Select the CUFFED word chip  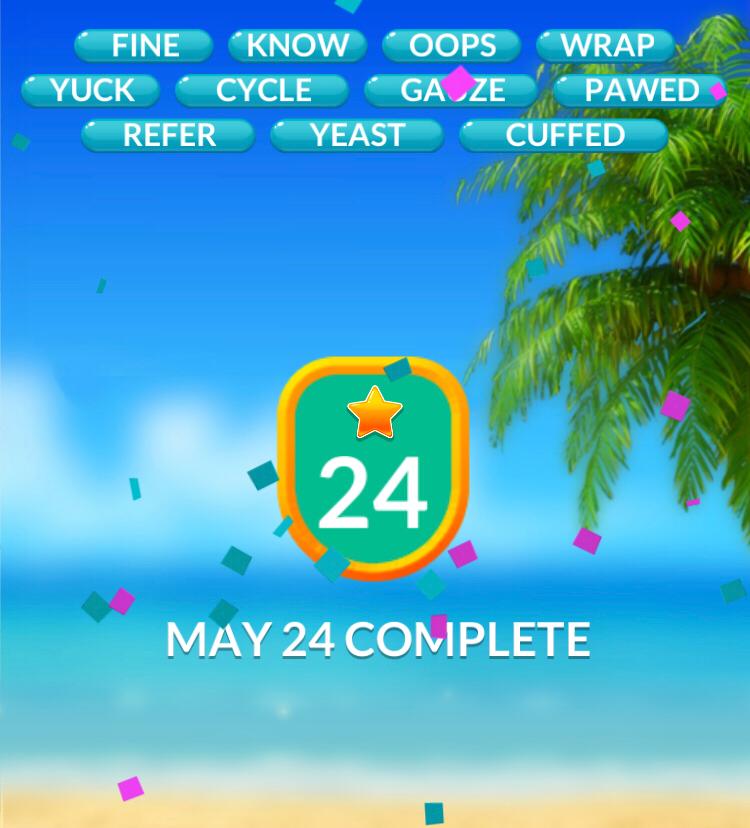(564, 135)
